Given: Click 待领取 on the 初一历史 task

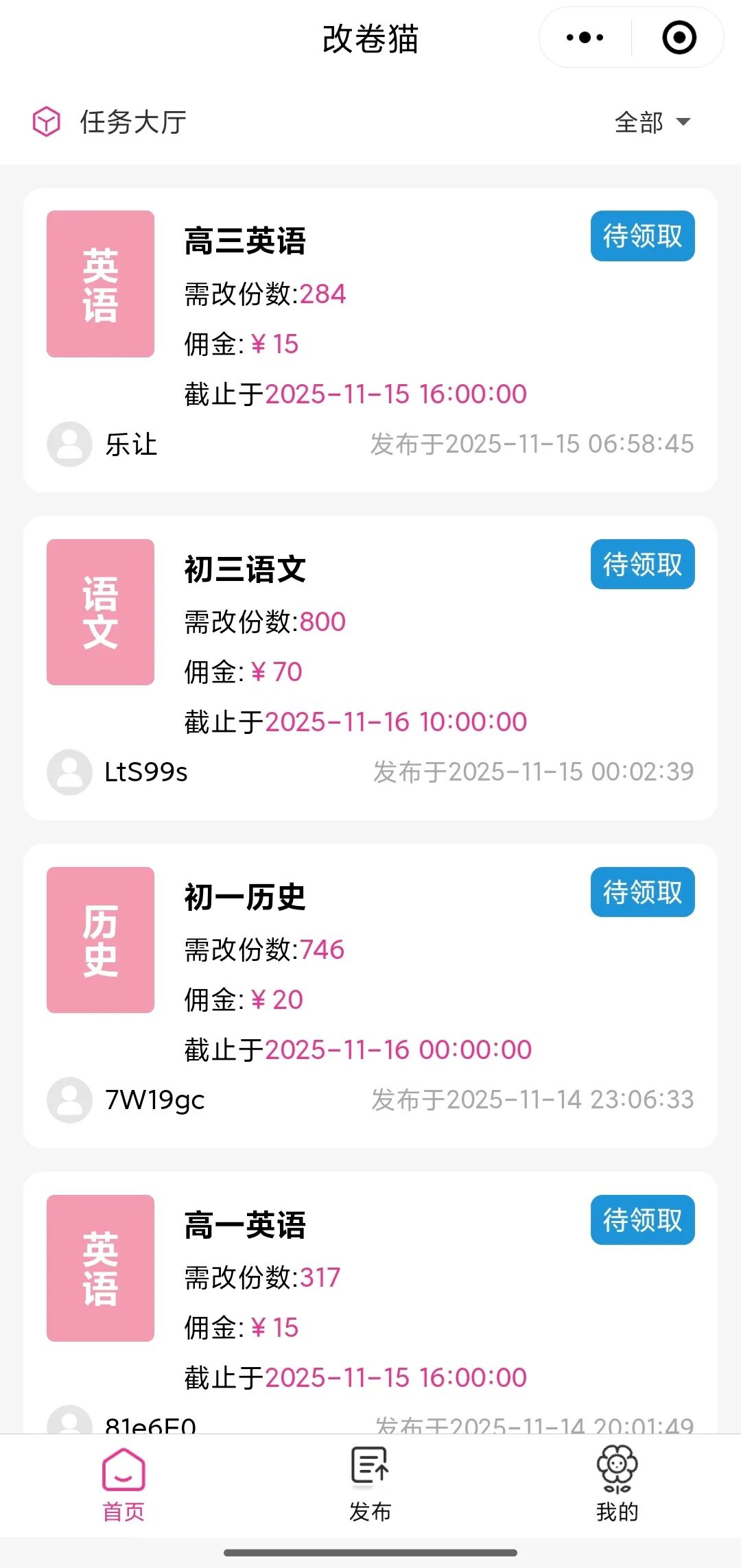Looking at the screenshot, I should click(642, 892).
